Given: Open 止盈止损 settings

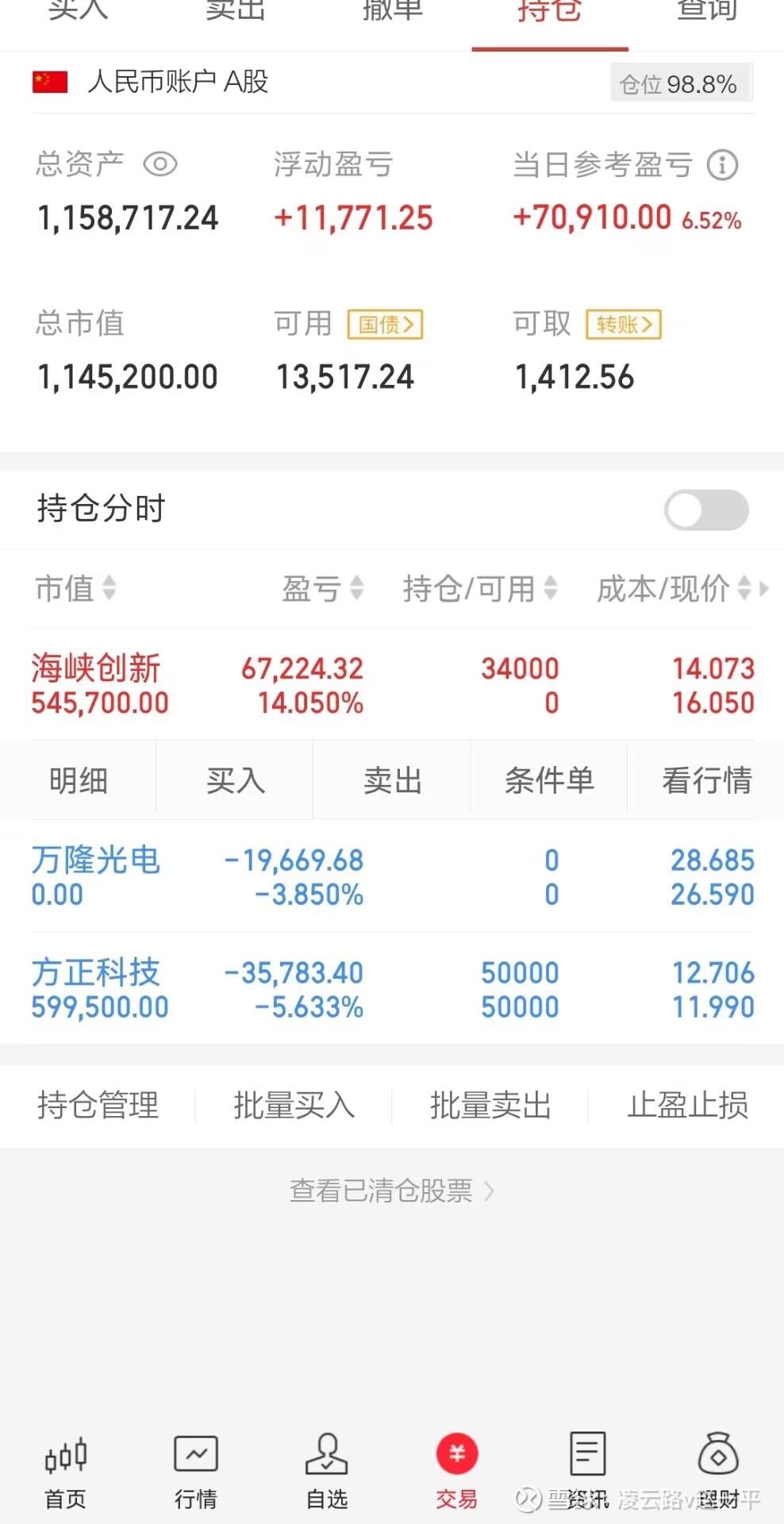Looking at the screenshot, I should 687,1105.
